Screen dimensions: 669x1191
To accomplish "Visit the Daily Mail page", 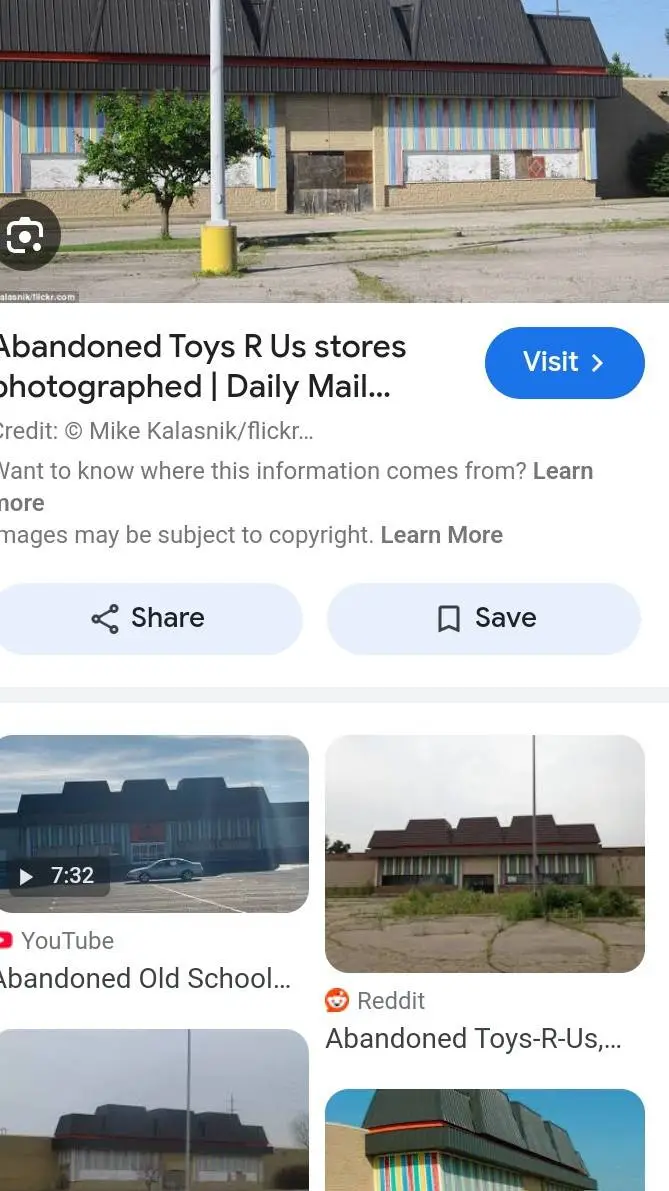I will click(564, 362).
